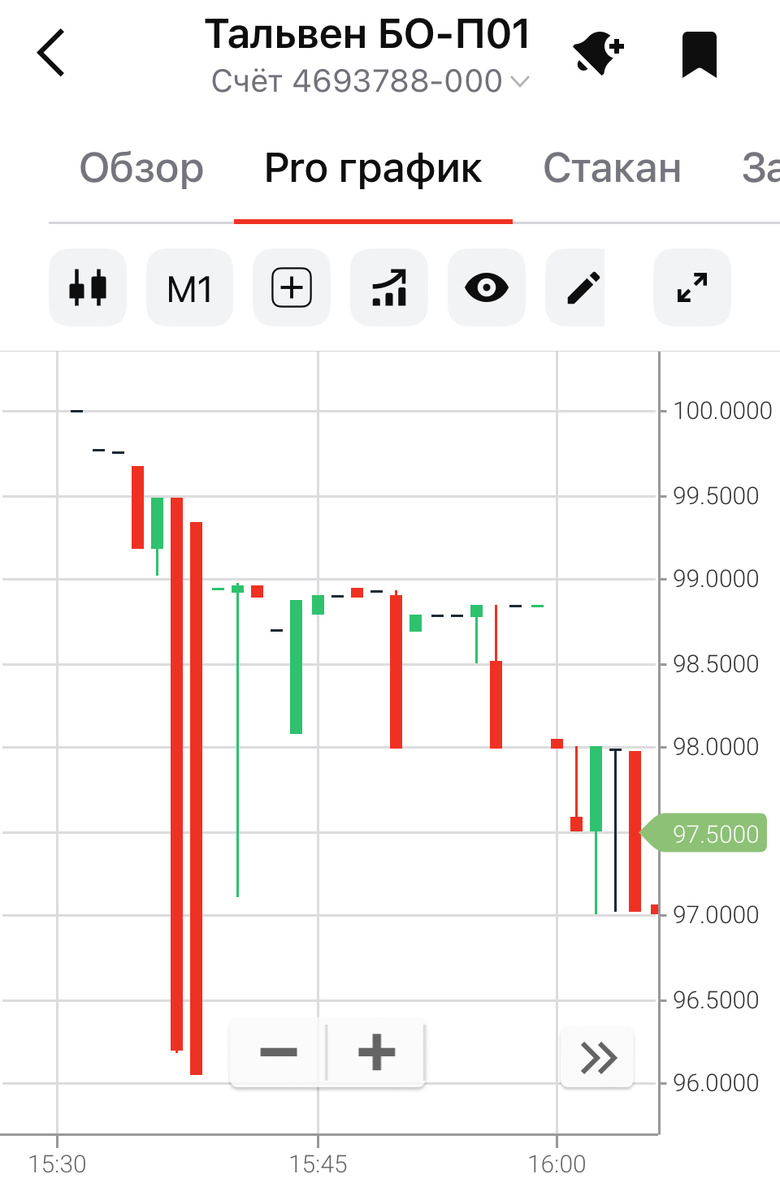Zoom in the chart with plus
The image size is (780, 1200).
376,1053
